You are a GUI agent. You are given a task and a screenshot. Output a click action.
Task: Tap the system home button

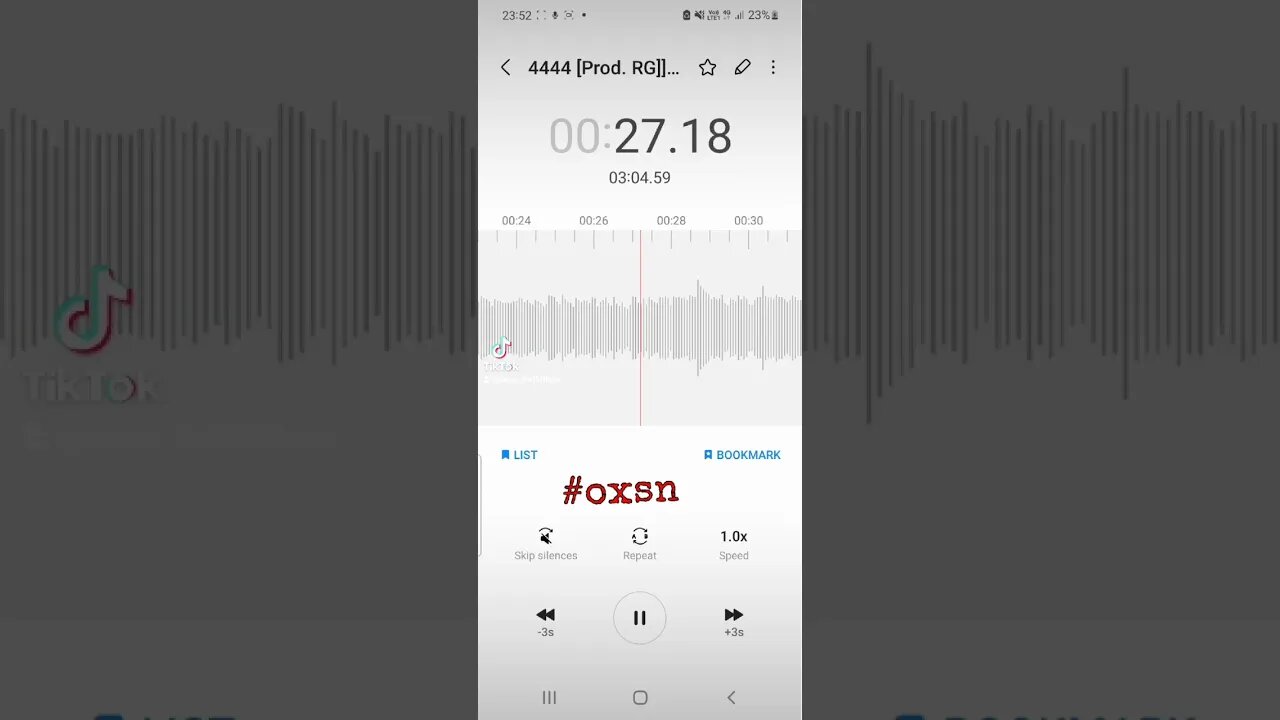coord(640,698)
